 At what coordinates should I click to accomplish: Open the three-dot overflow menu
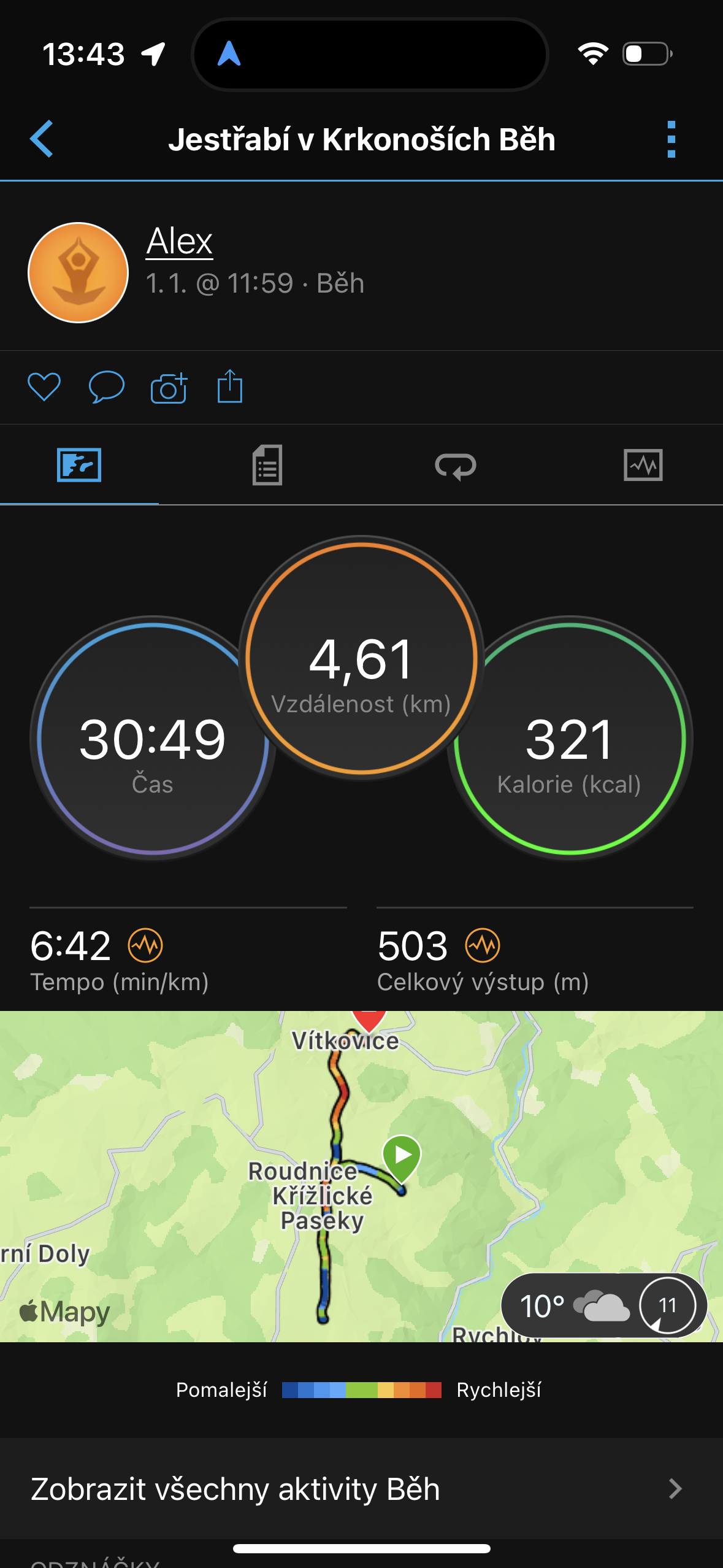[x=671, y=139]
